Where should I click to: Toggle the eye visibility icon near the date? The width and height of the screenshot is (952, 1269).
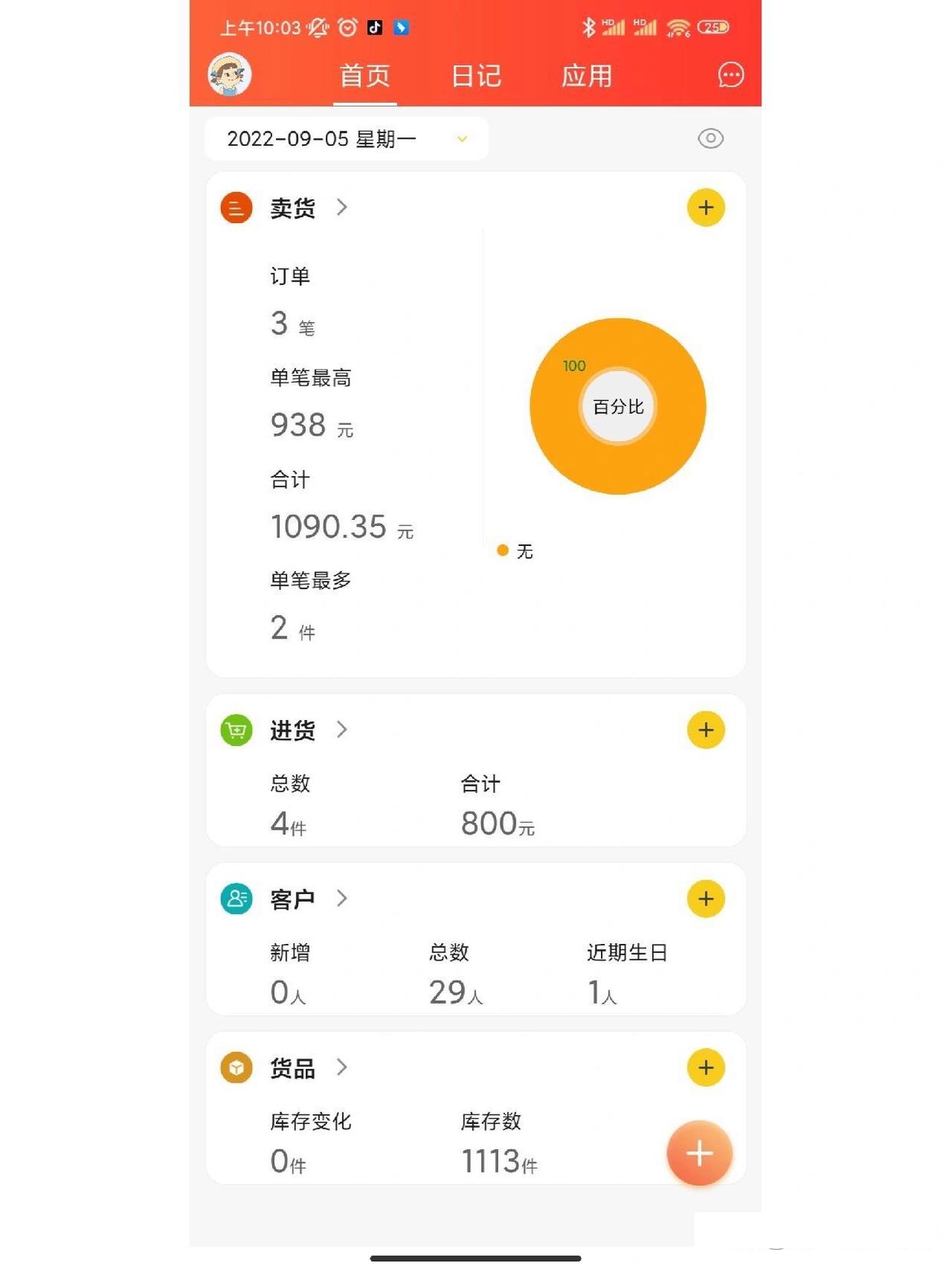click(710, 139)
